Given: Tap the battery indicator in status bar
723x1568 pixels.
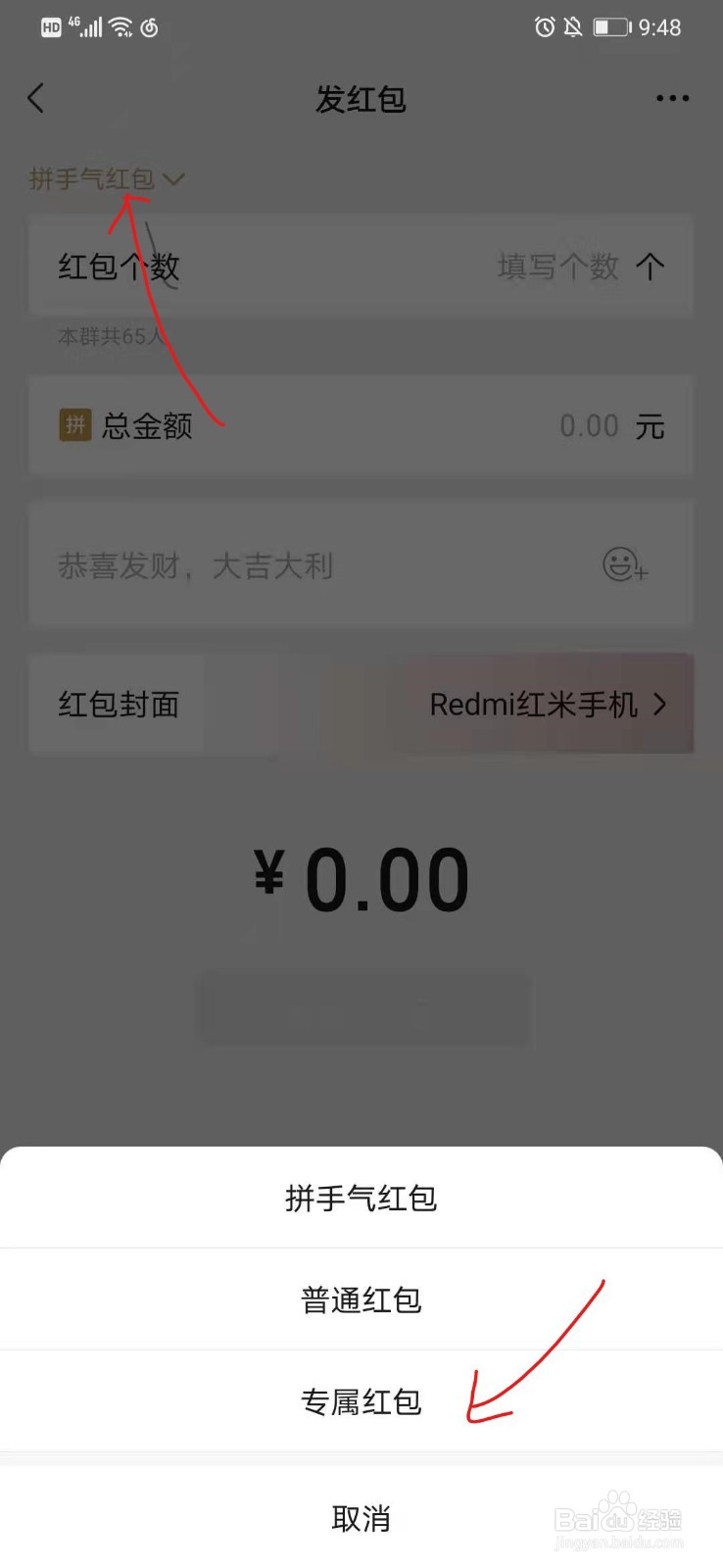Looking at the screenshot, I should [x=612, y=27].
